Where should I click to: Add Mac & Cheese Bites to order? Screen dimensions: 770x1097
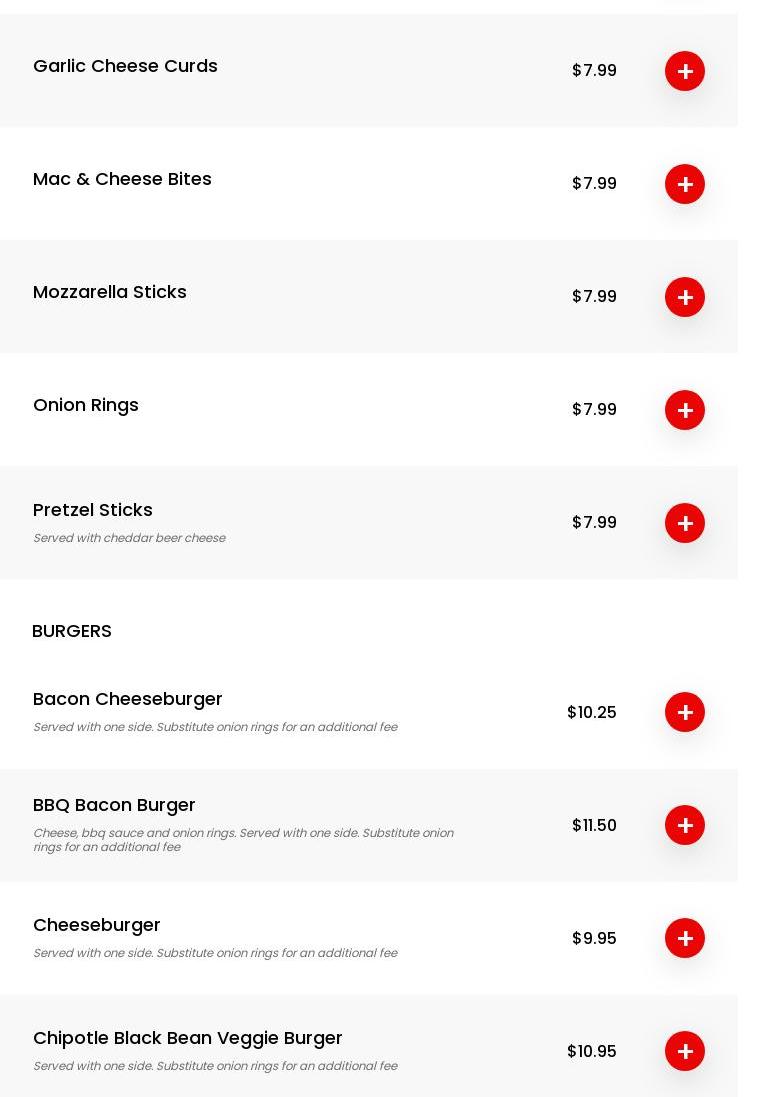click(685, 184)
